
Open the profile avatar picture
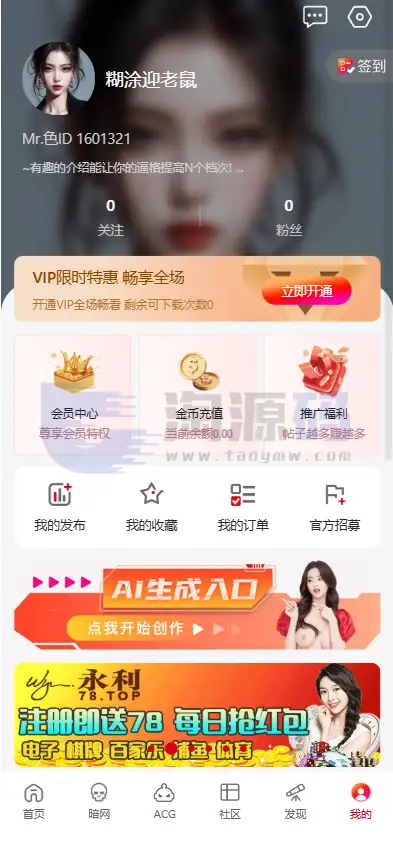point(59,79)
